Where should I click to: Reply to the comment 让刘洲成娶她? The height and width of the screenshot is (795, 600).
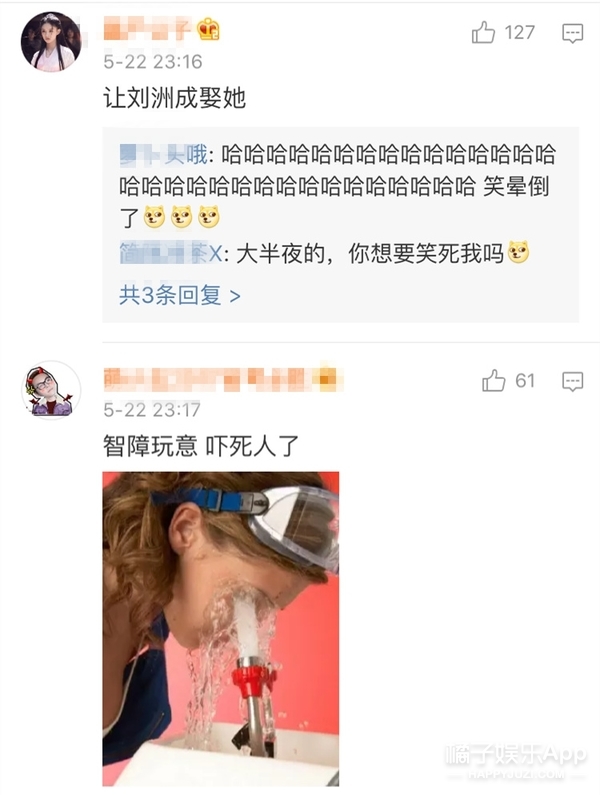pos(572,33)
